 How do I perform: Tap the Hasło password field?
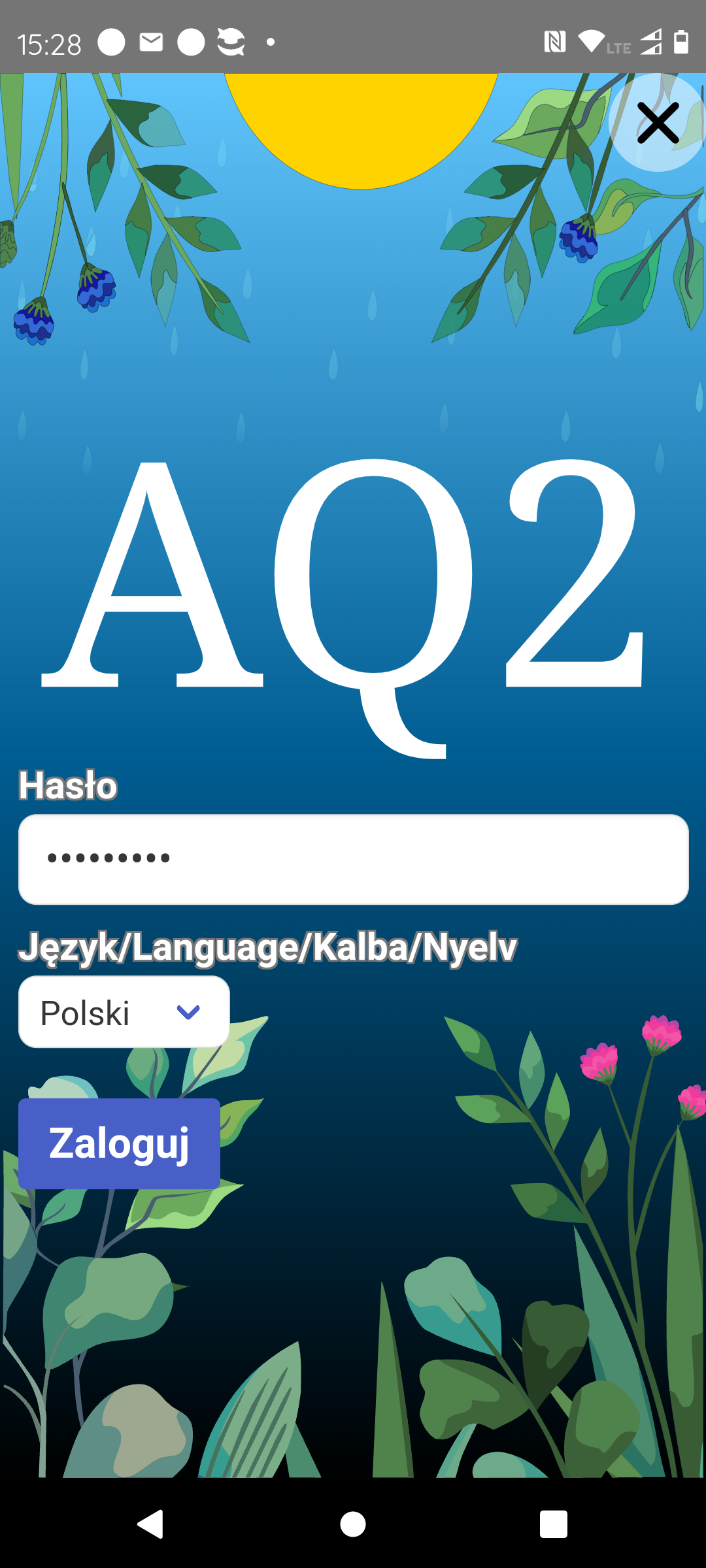coord(354,859)
